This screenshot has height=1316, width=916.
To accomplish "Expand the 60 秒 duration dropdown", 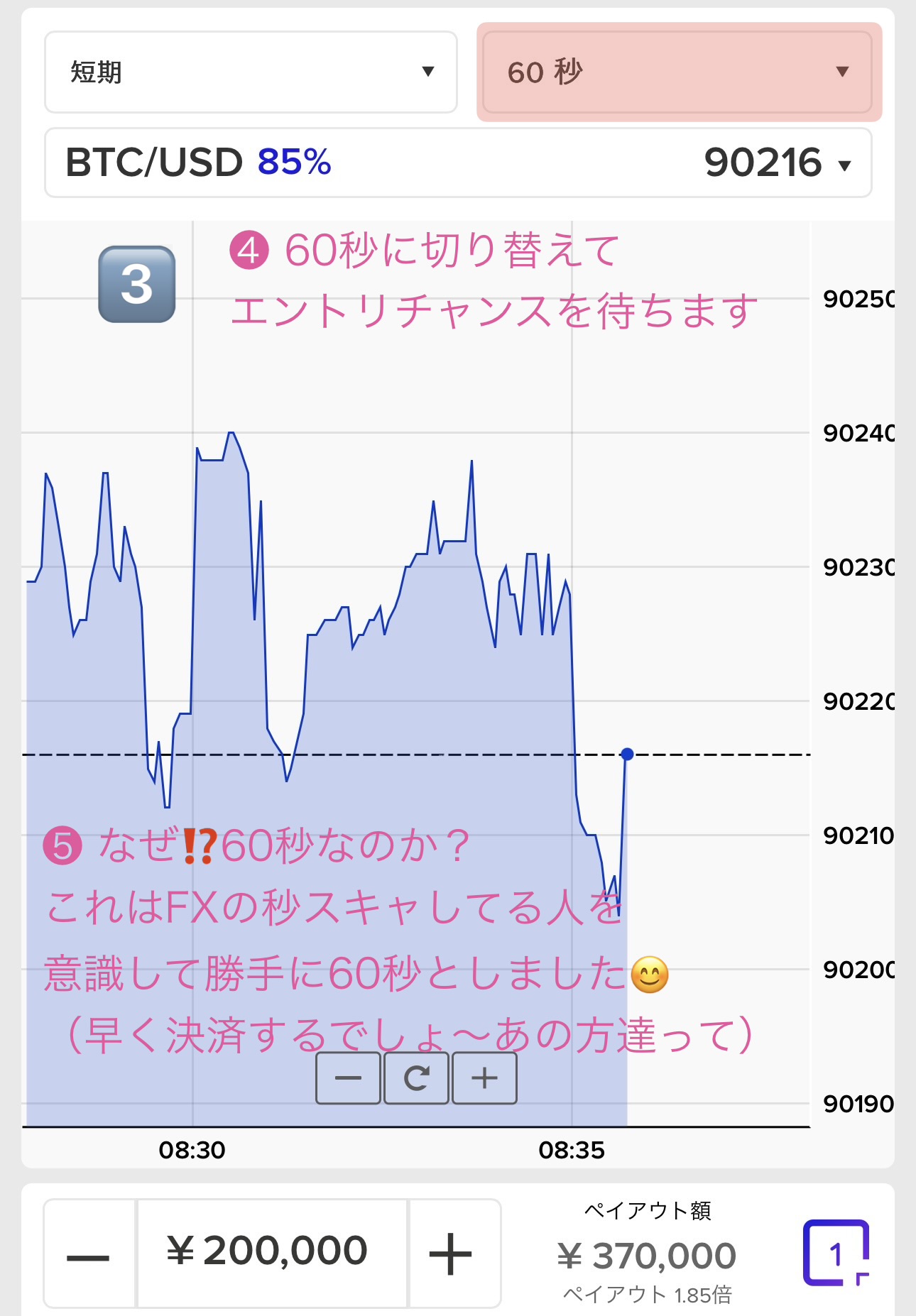I will [677, 72].
